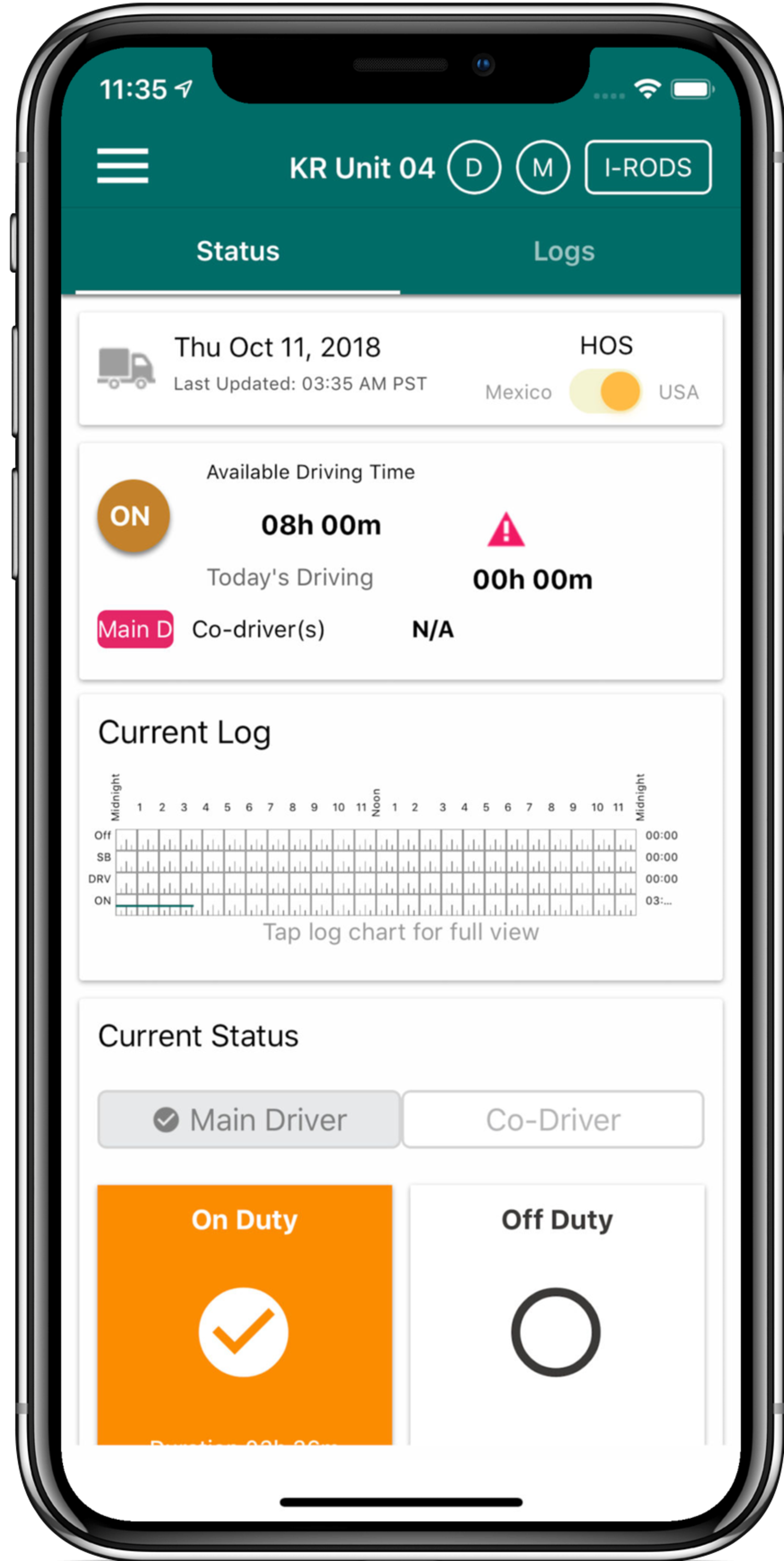Tap the M circle button

point(542,168)
